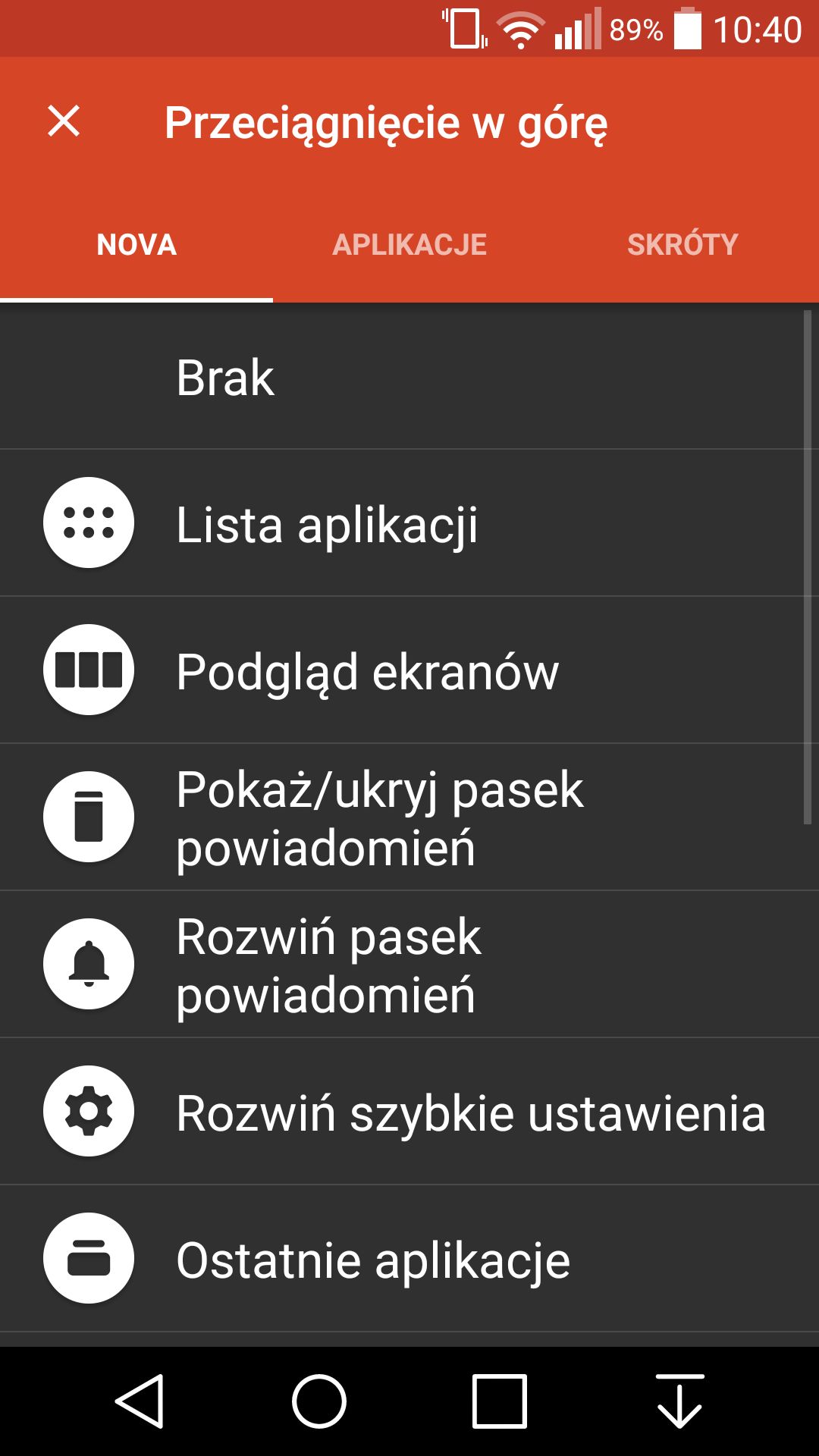Choose Ostatnie aplikacje action
Screen dimensions: 819x1456
tap(409, 1258)
